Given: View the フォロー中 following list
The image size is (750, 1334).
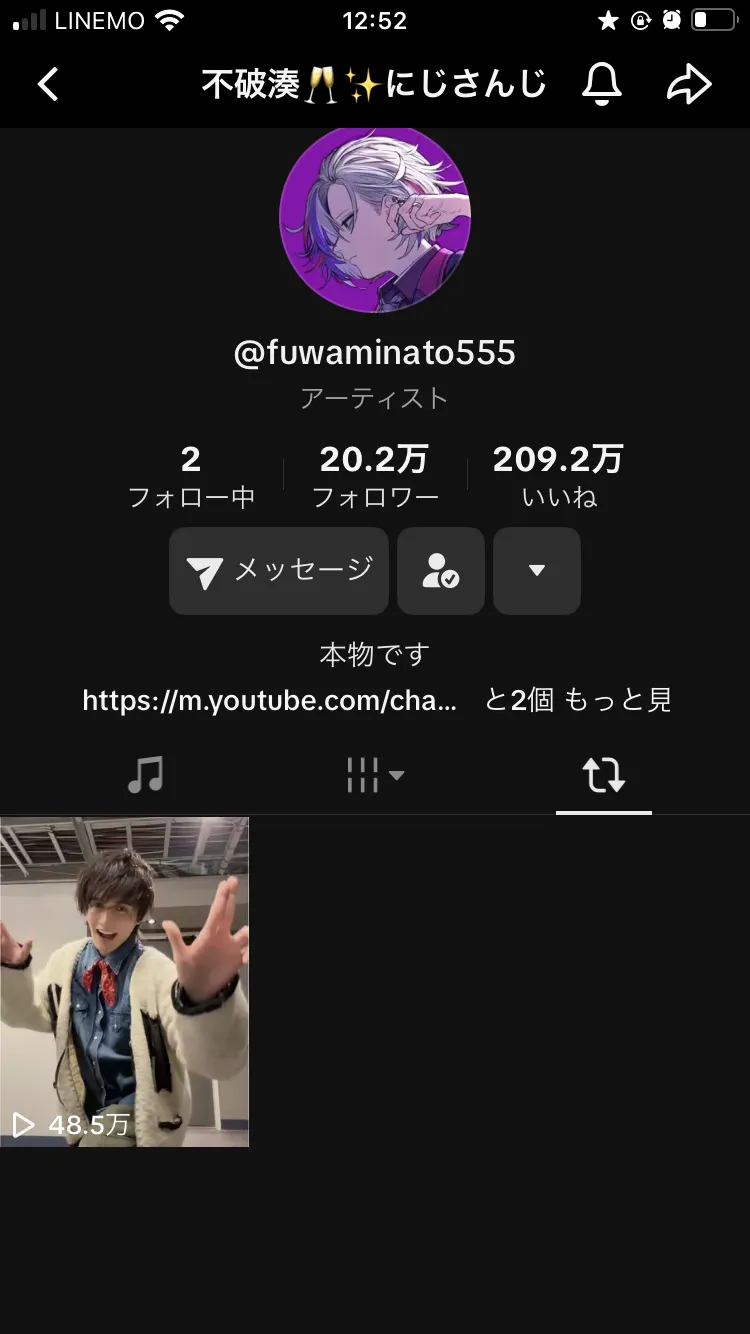Looking at the screenshot, I should pos(191,476).
